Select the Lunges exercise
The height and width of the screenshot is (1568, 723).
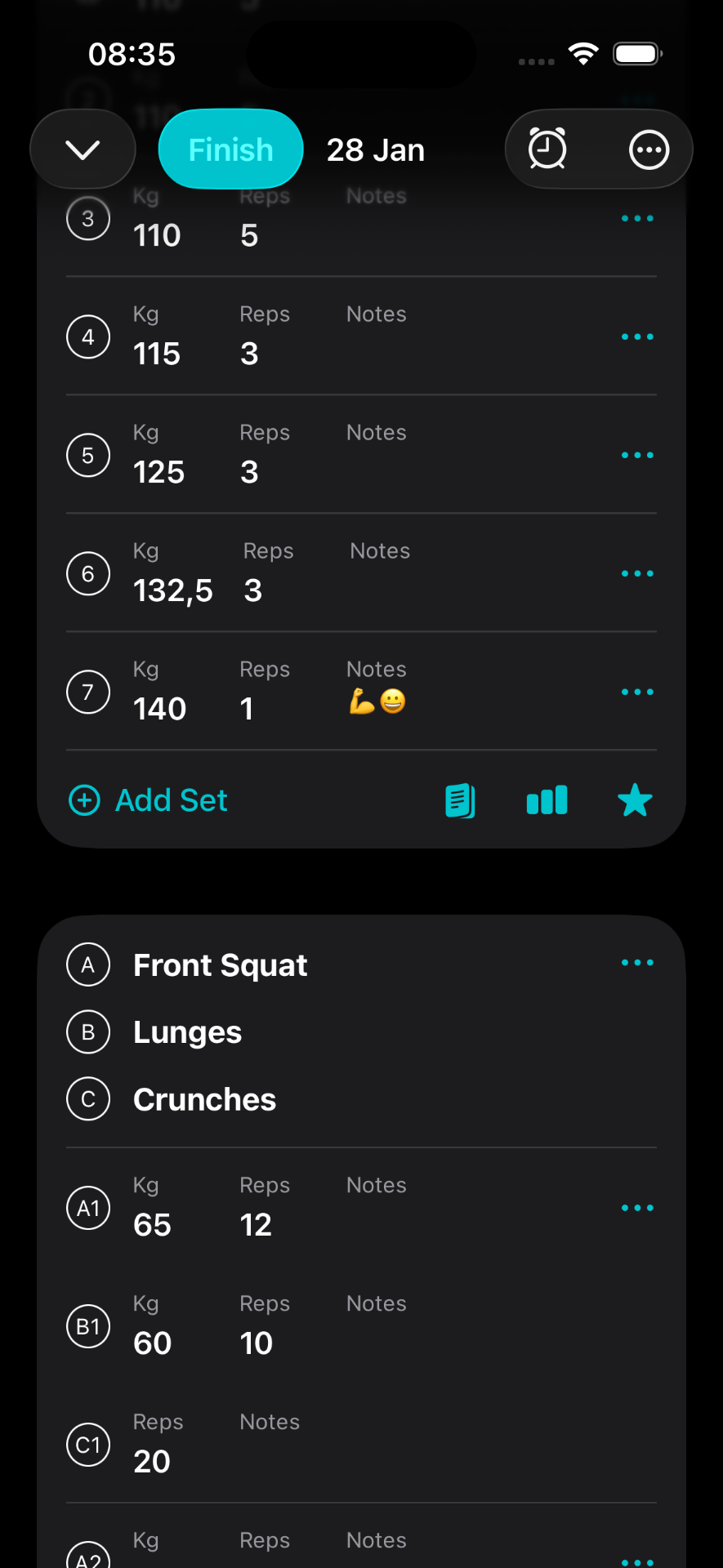[187, 1031]
